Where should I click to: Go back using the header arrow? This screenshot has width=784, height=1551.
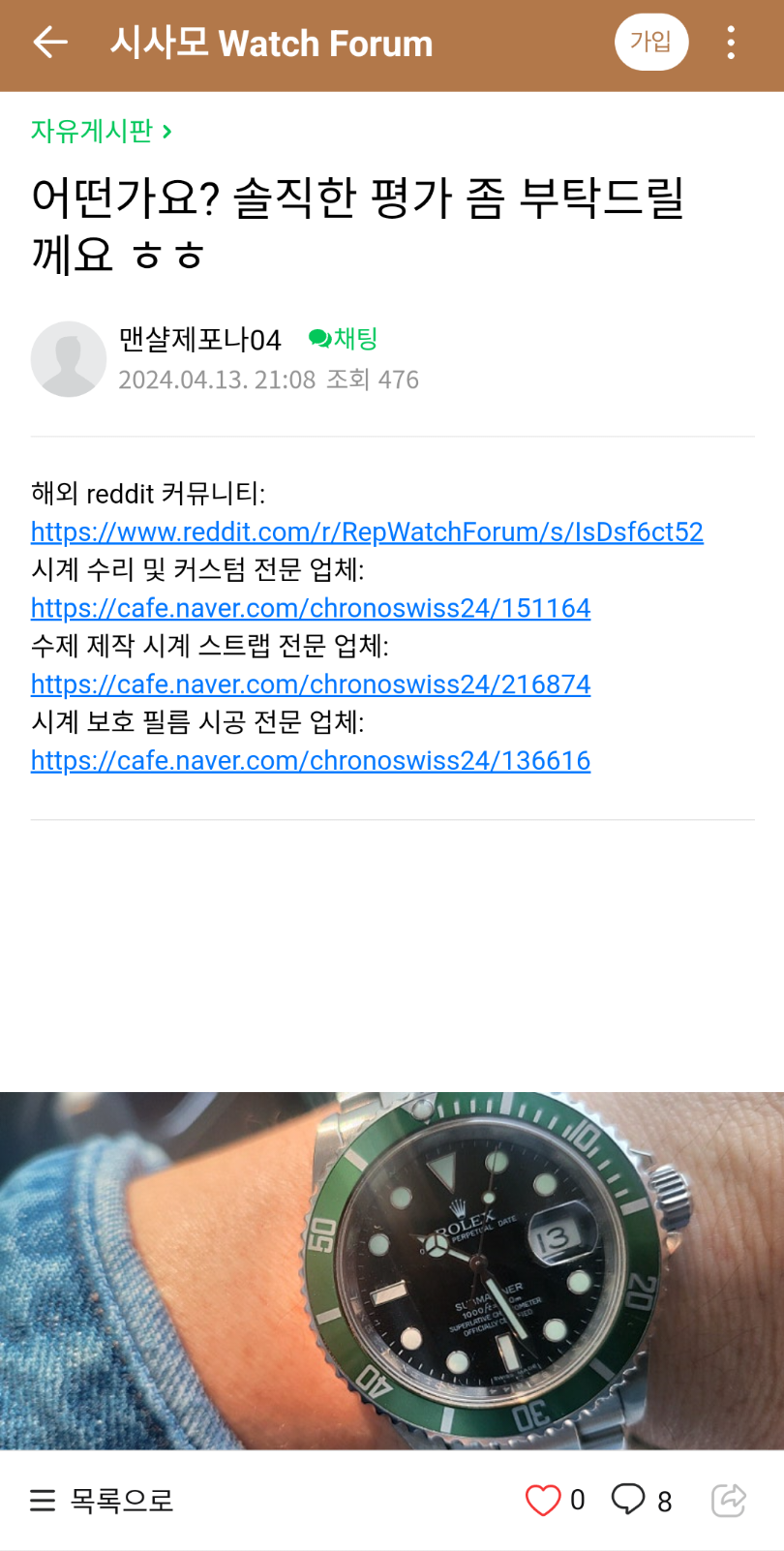click(x=50, y=43)
